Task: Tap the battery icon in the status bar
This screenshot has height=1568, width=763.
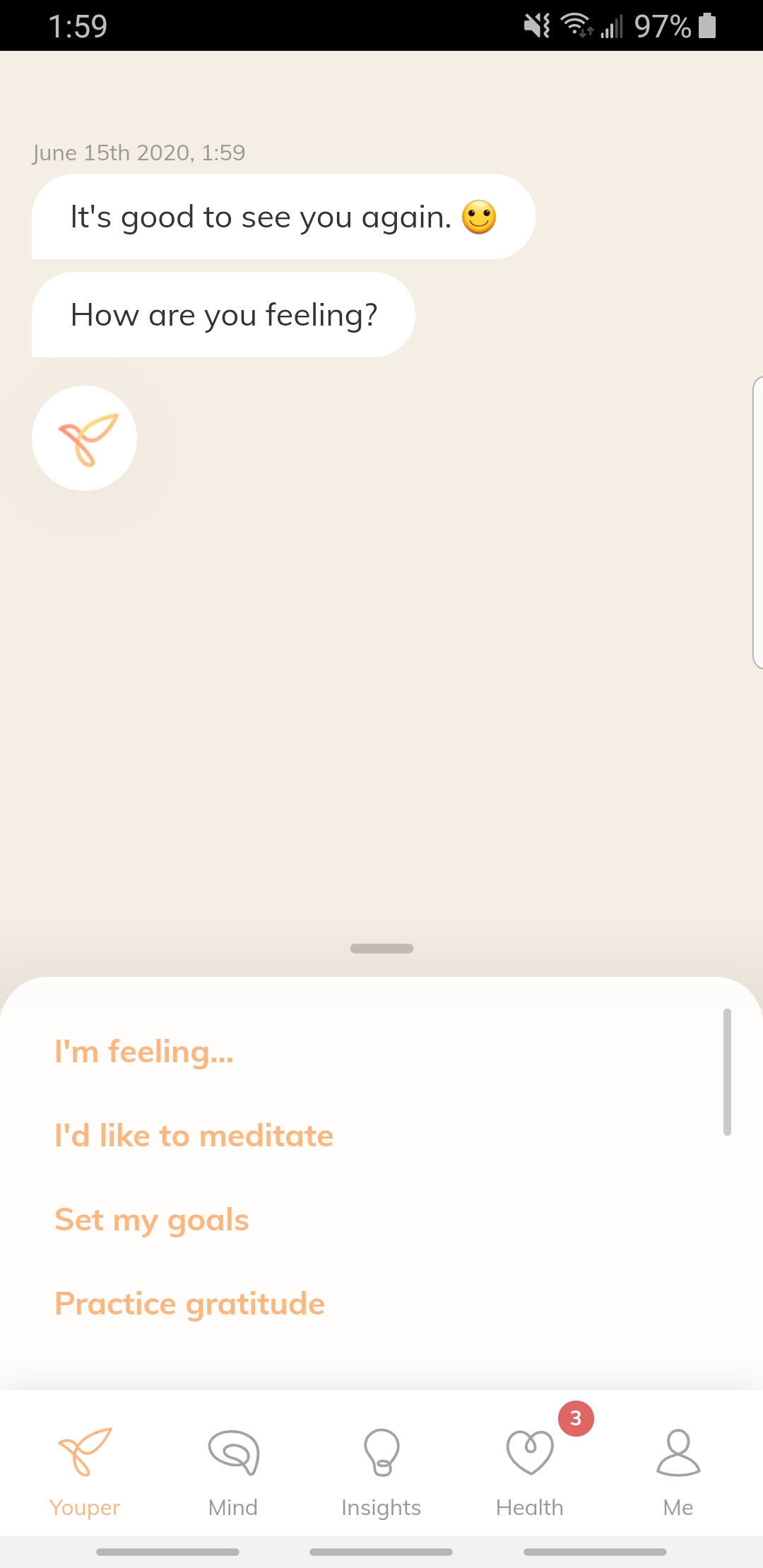Action: click(707, 25)
